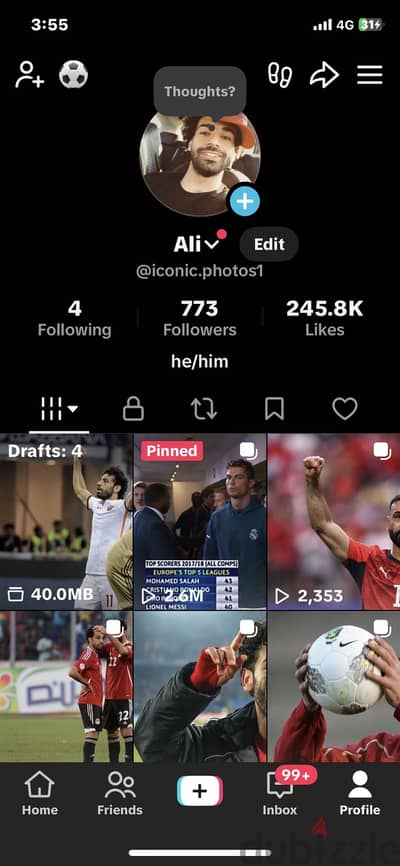Edit the profile

(269, 244)
